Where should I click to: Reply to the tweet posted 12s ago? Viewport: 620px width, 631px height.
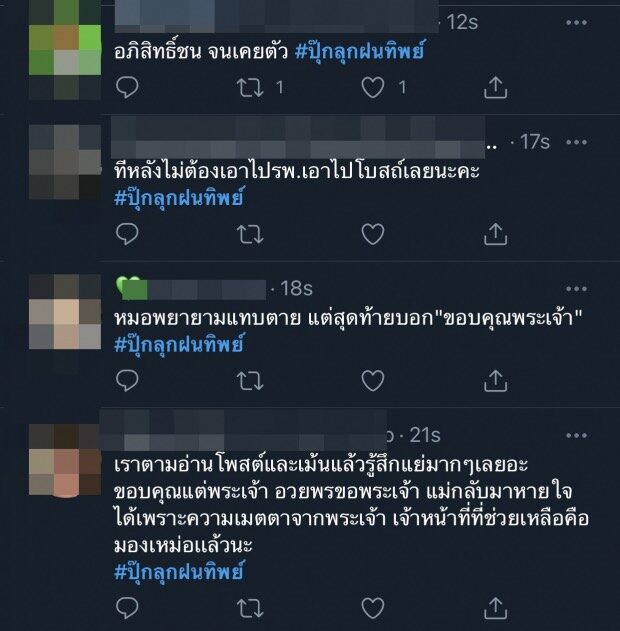pos(127,88)
